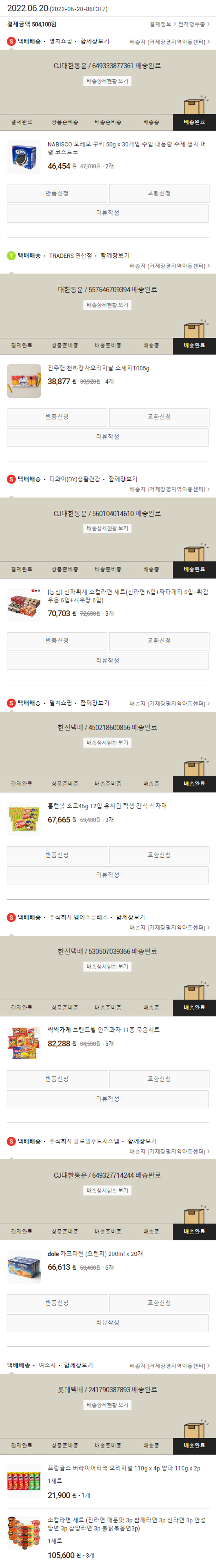View 배송상세현황 for CJ대한통운 649327714244
The height and width of the screenshot is (1568, 216).
coord(108,1190)
